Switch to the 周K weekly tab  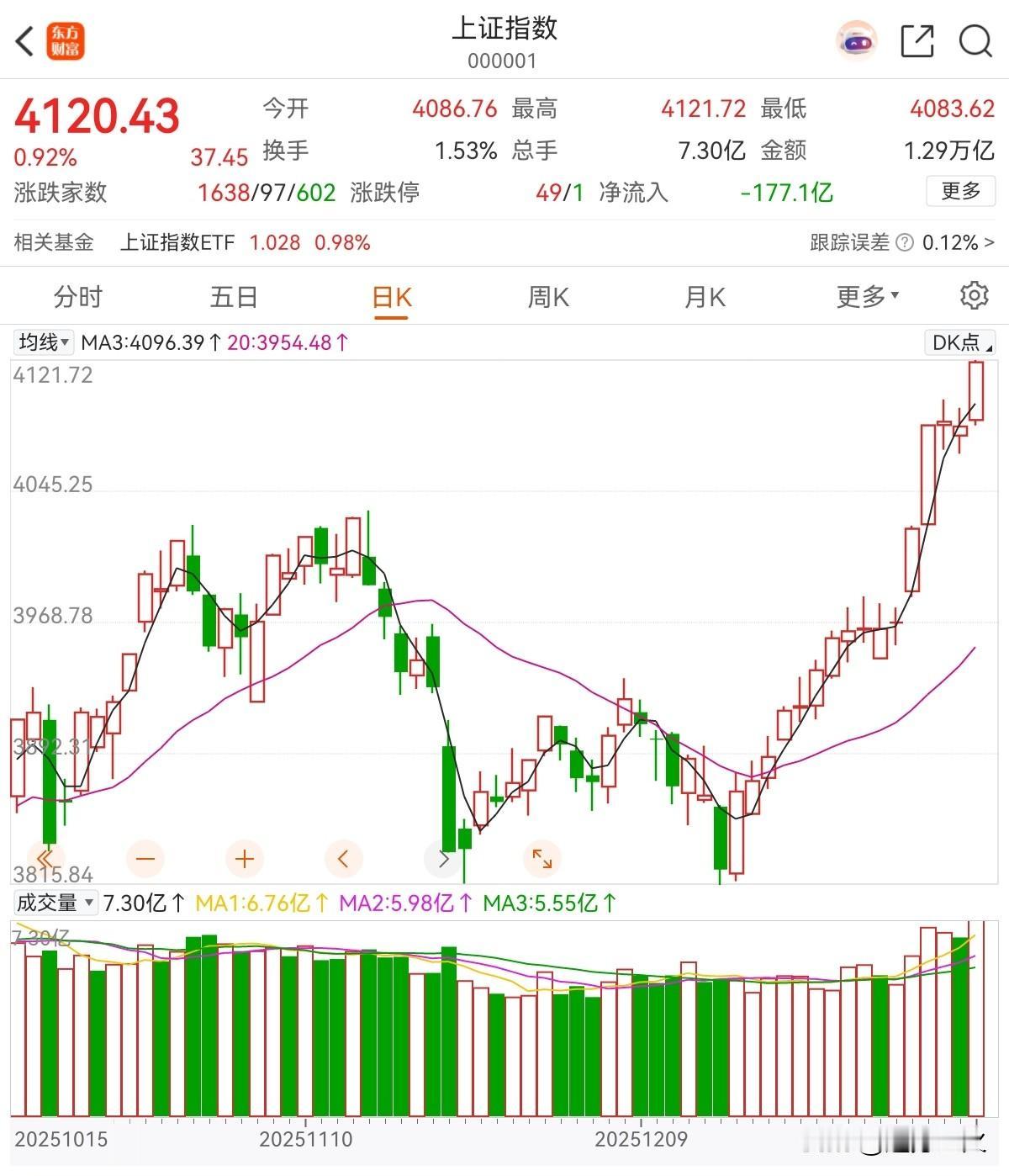[547, 296]
